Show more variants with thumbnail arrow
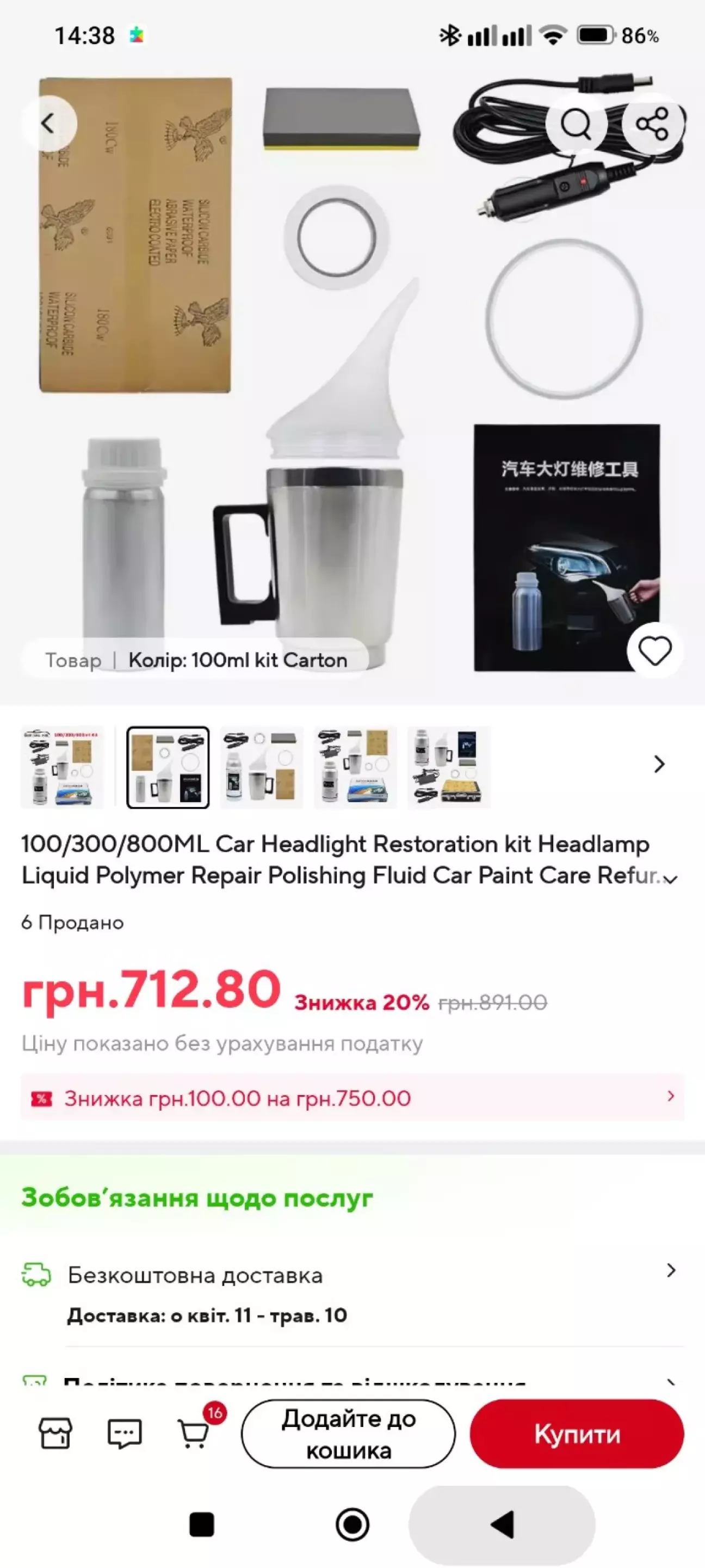The width and height of the screenshot is (705, 1568). coord(659,765)
